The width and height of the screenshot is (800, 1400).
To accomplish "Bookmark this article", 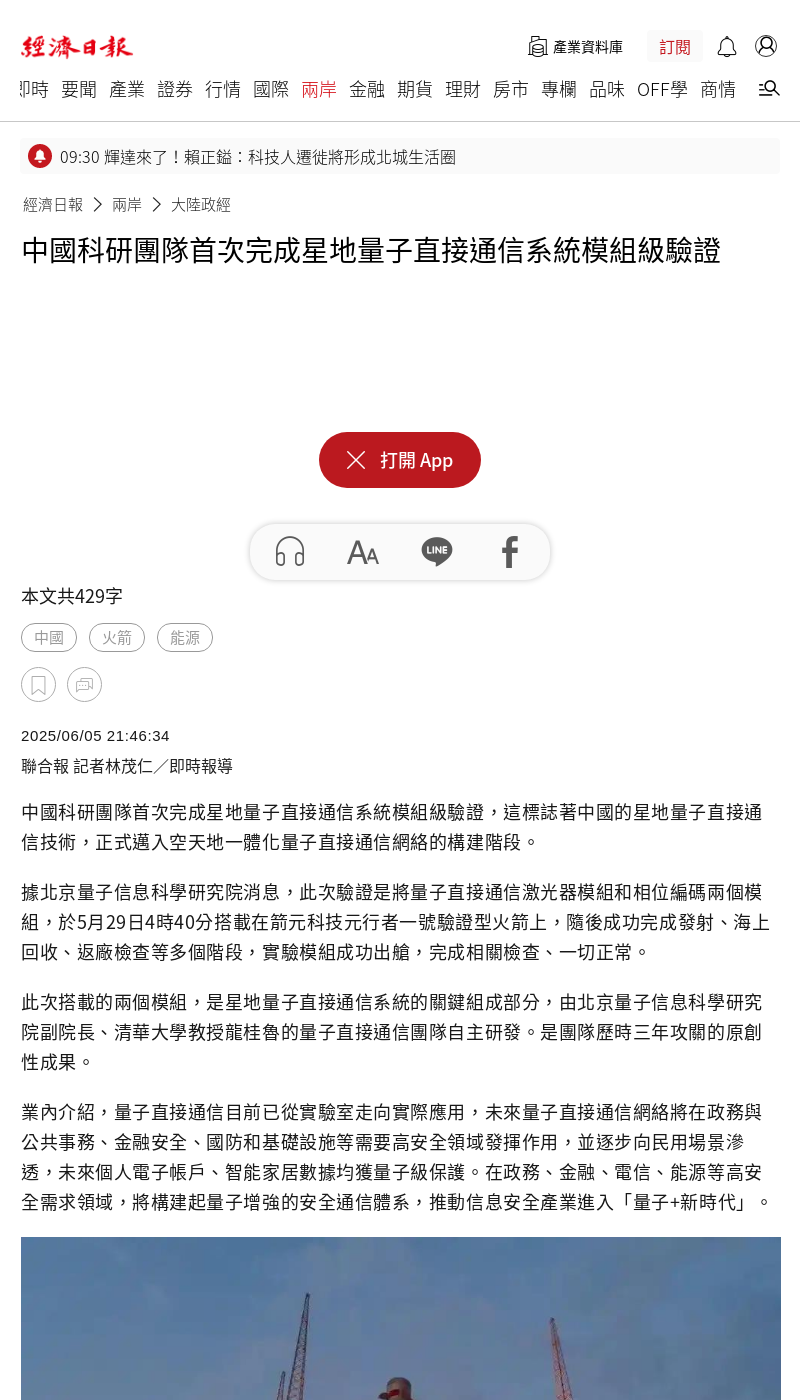I will coord(38,685).
